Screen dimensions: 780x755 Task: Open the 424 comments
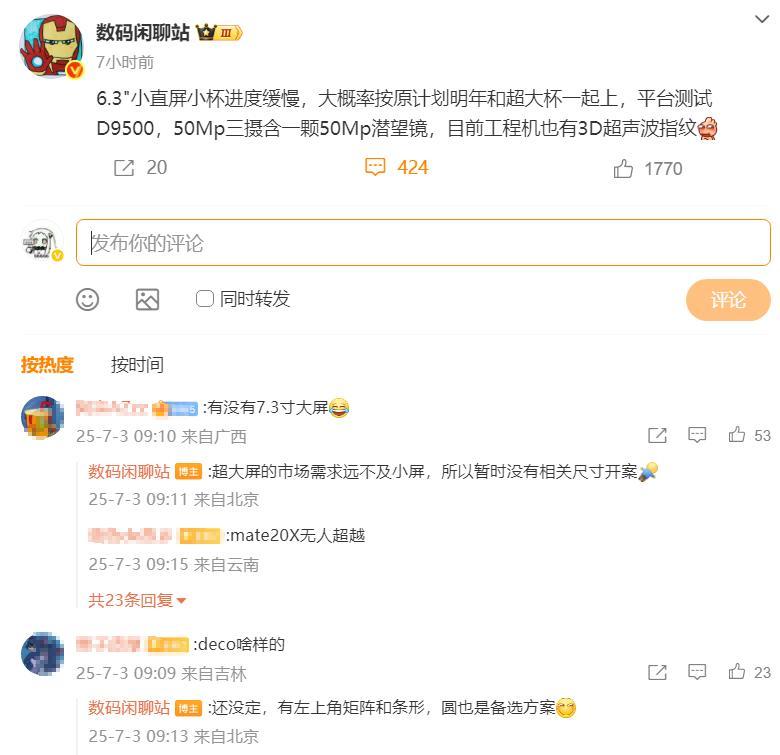pos(397,167)
